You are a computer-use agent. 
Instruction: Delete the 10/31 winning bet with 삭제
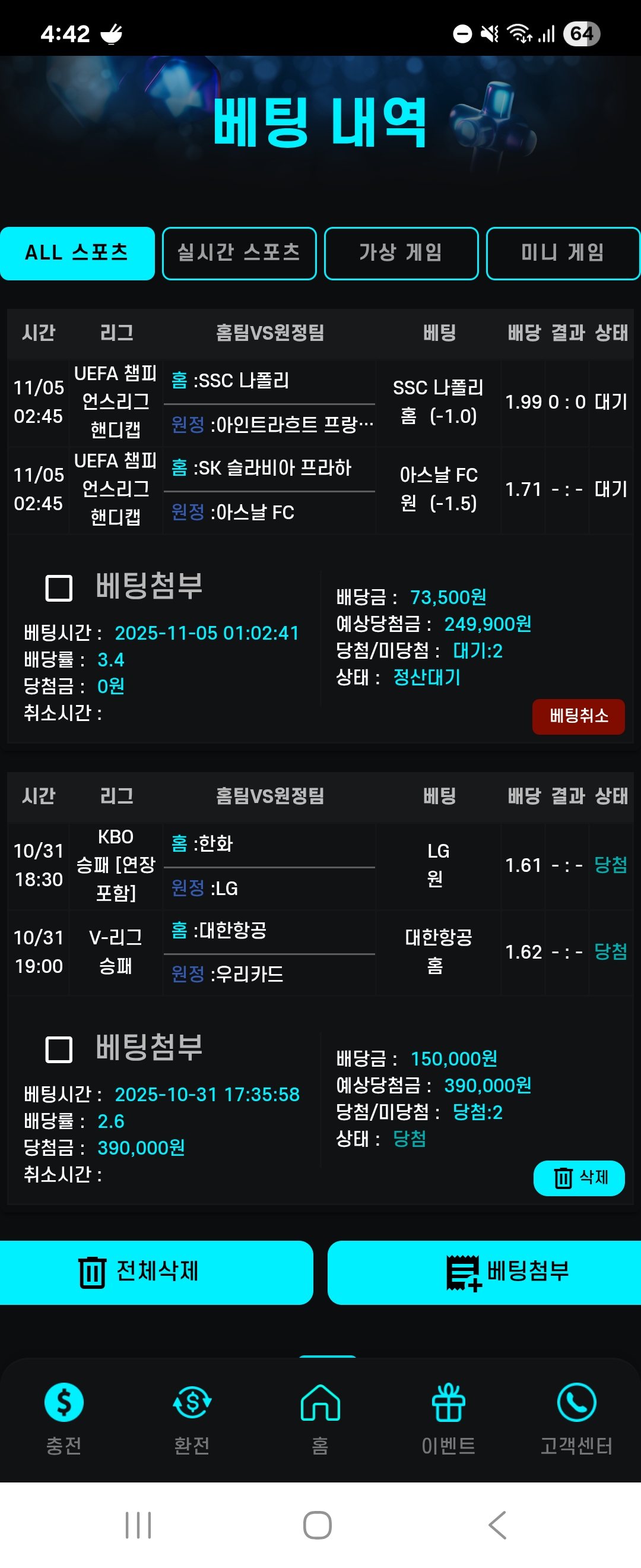click(578, 1177)
